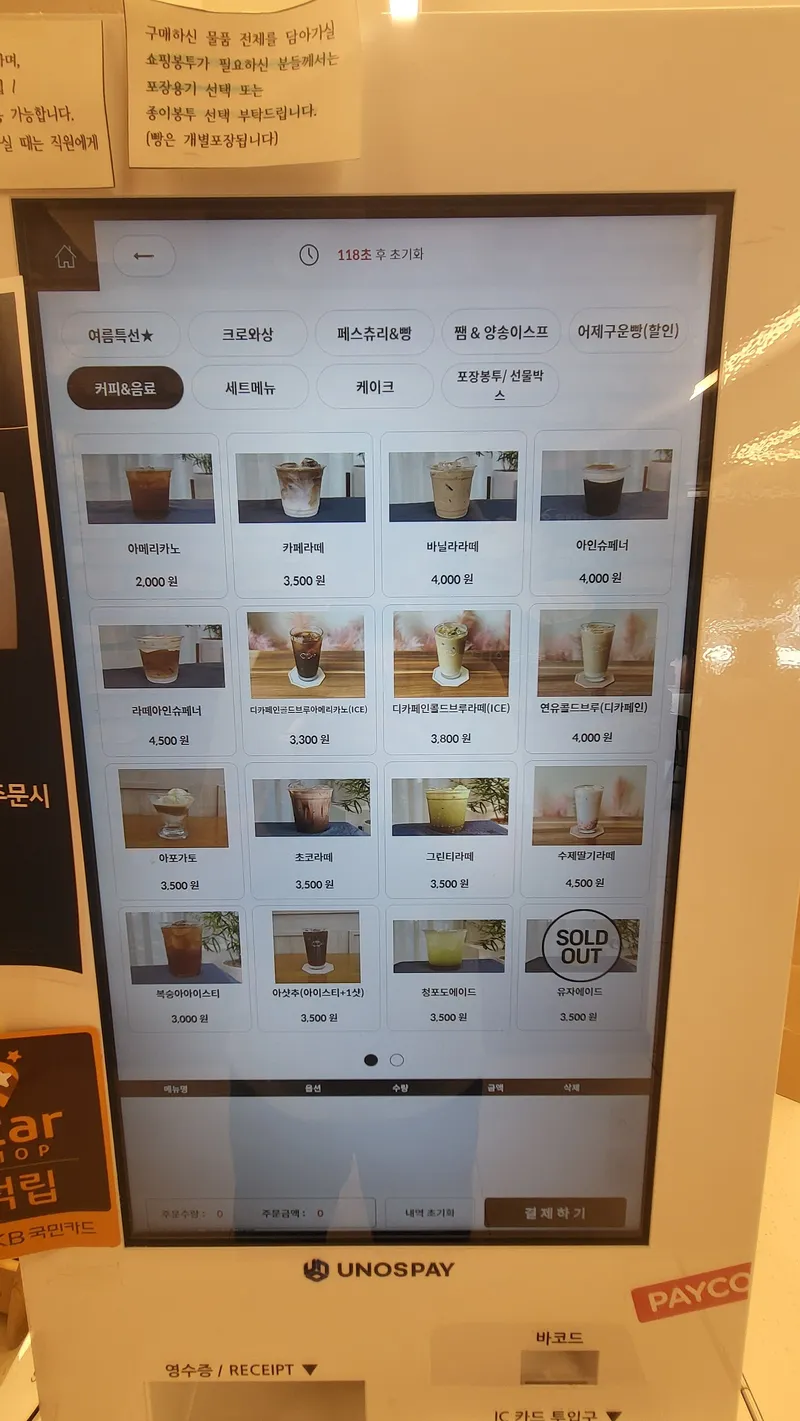Switch to the 케이크 category
Image resolution: width=800 pixels, height=1421 pixels.
click(375, 386)
